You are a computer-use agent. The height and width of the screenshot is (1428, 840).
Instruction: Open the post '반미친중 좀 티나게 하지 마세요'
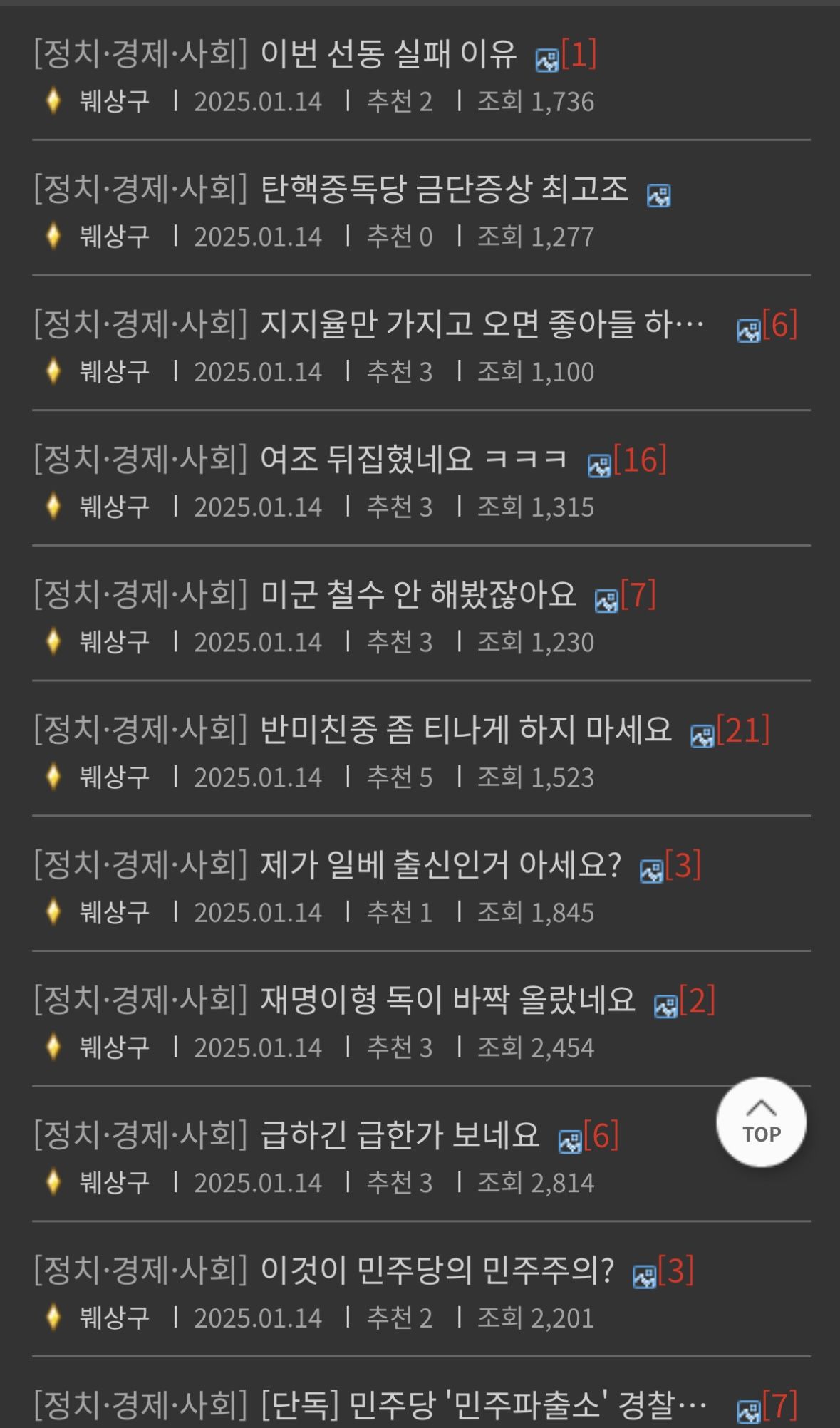(466, 730)
